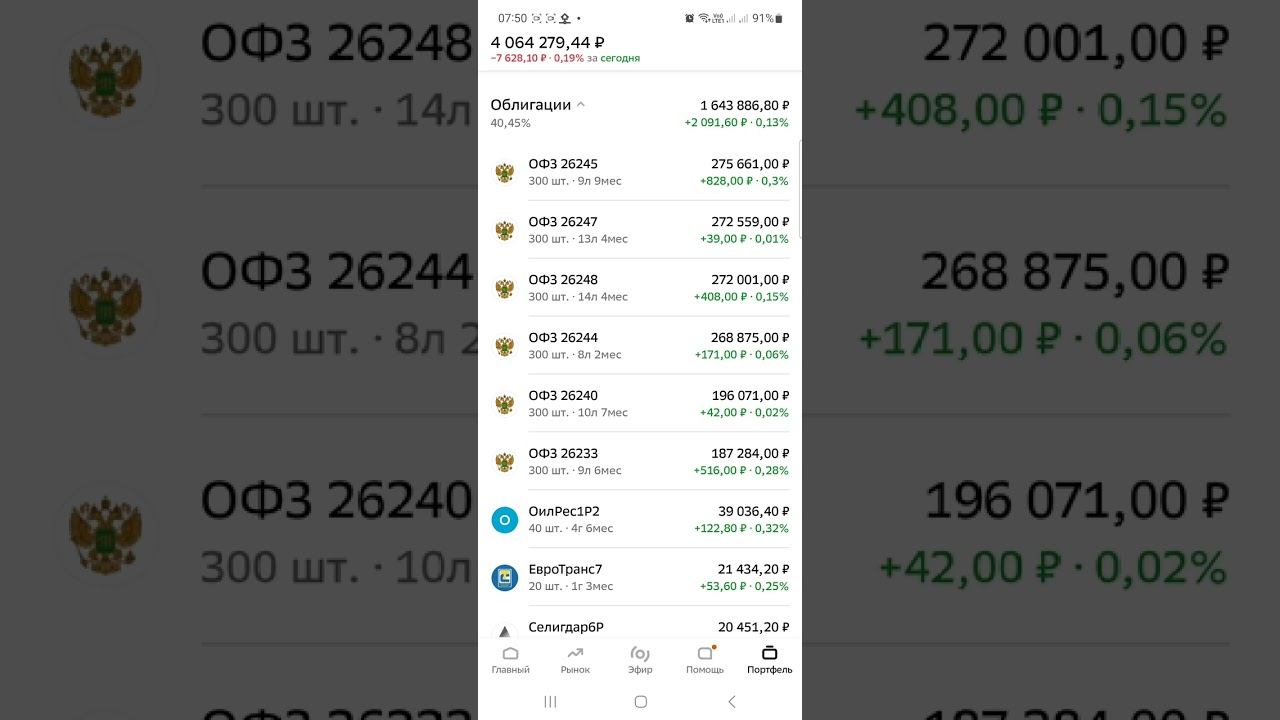Open the ОФЗ 26240 bond
This screenshot has height=720, width=1280.
(640, 404)
